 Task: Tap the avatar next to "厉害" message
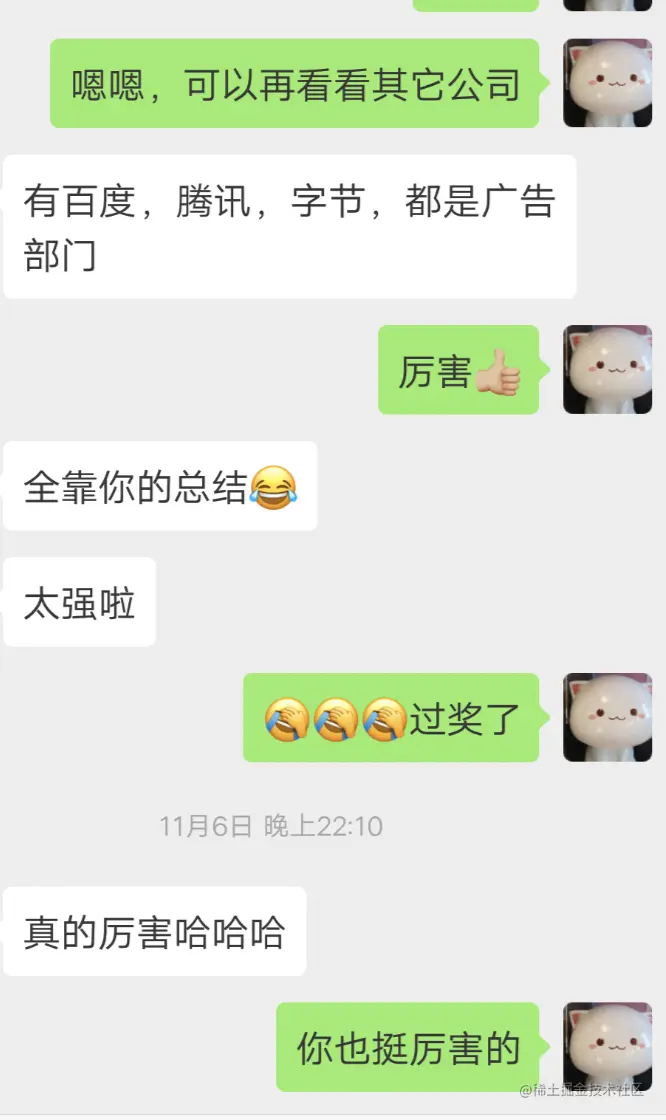[x=607, y=370]
